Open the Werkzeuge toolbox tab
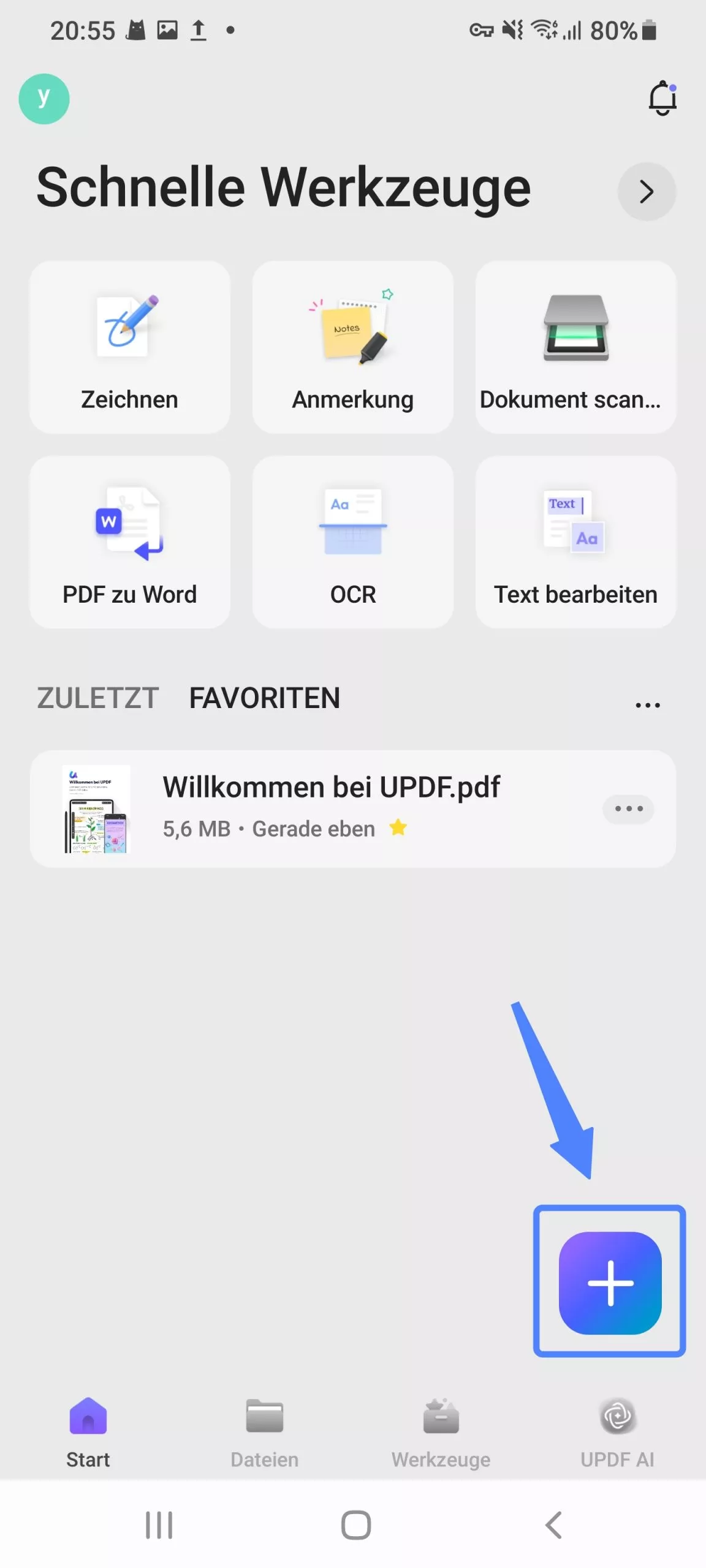 (x=441, y=1427)
